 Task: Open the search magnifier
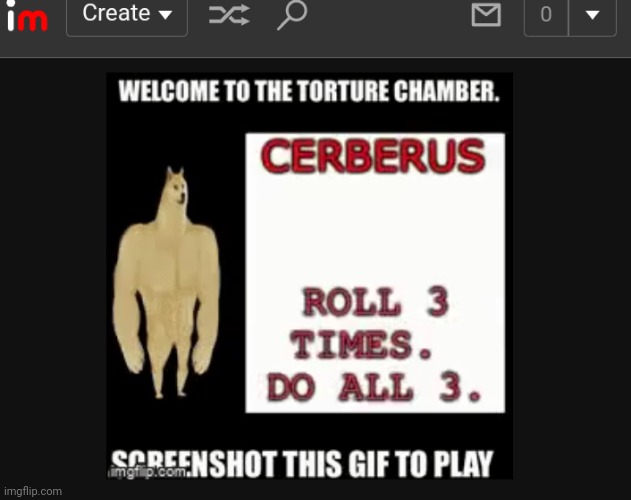click(291, 15)
